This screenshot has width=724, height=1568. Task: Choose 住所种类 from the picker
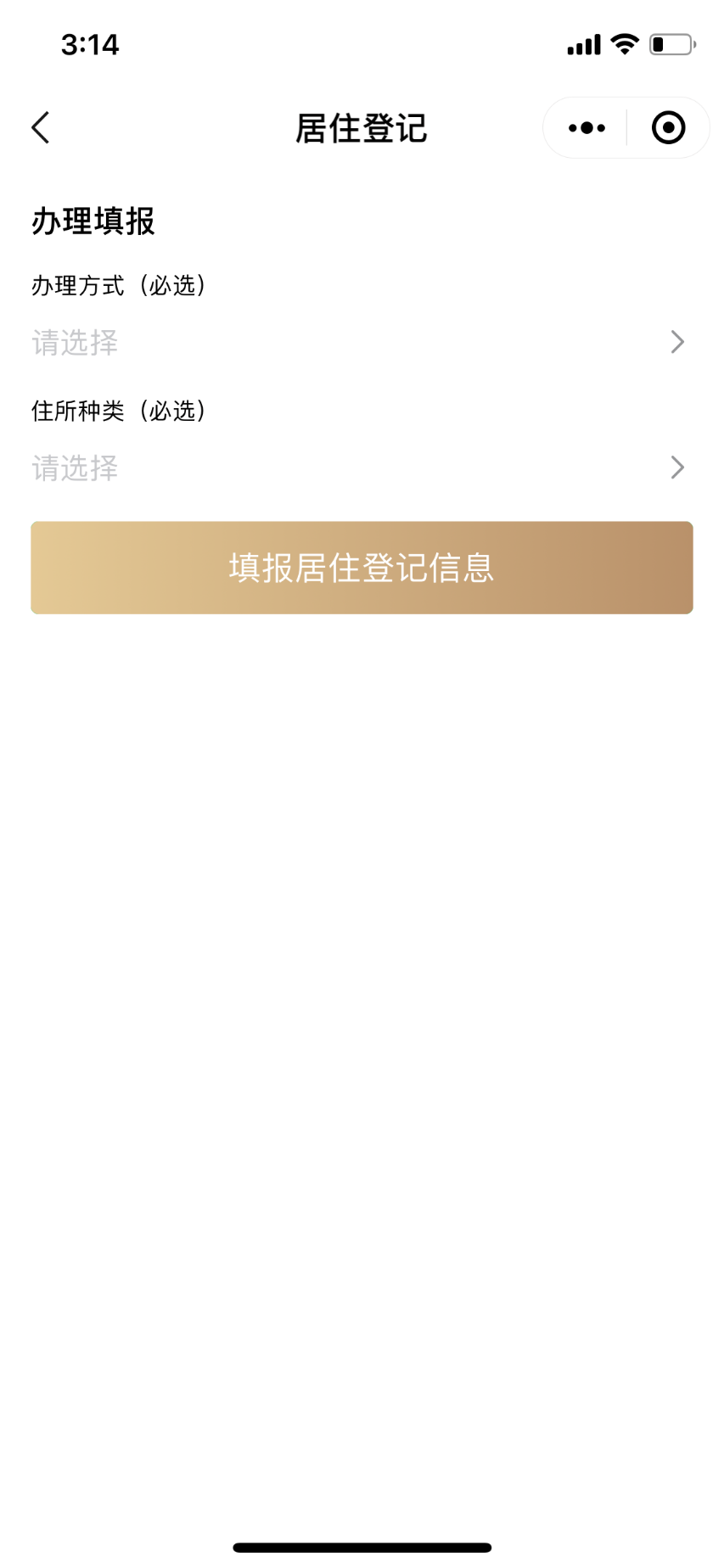(362, 468)
